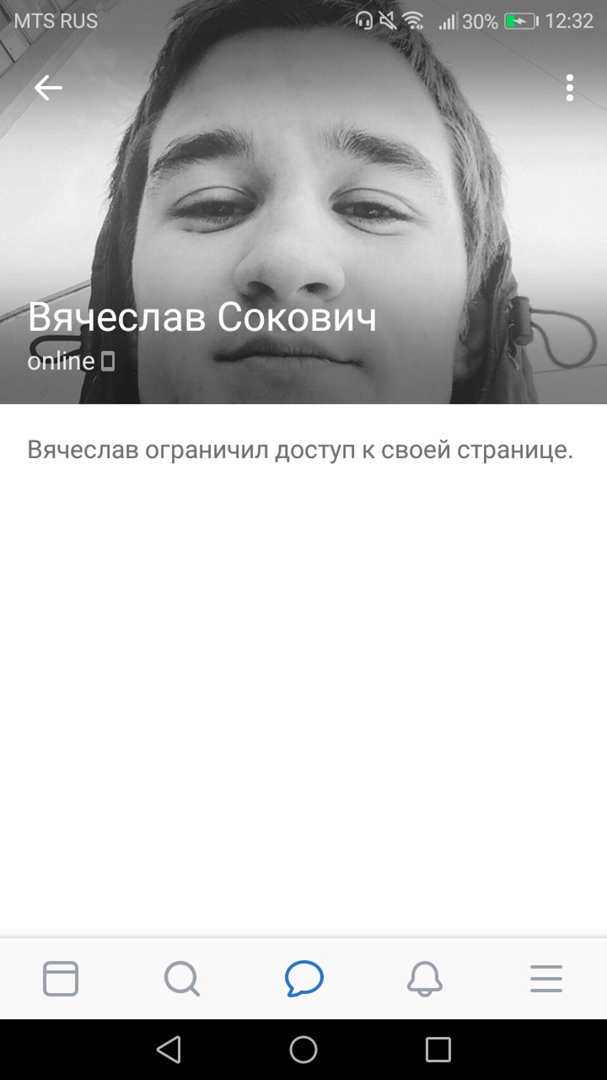Go back using the top-left arrow
Image resolution: width=607 pixels, height=1080 pixels.
[48, 88]
